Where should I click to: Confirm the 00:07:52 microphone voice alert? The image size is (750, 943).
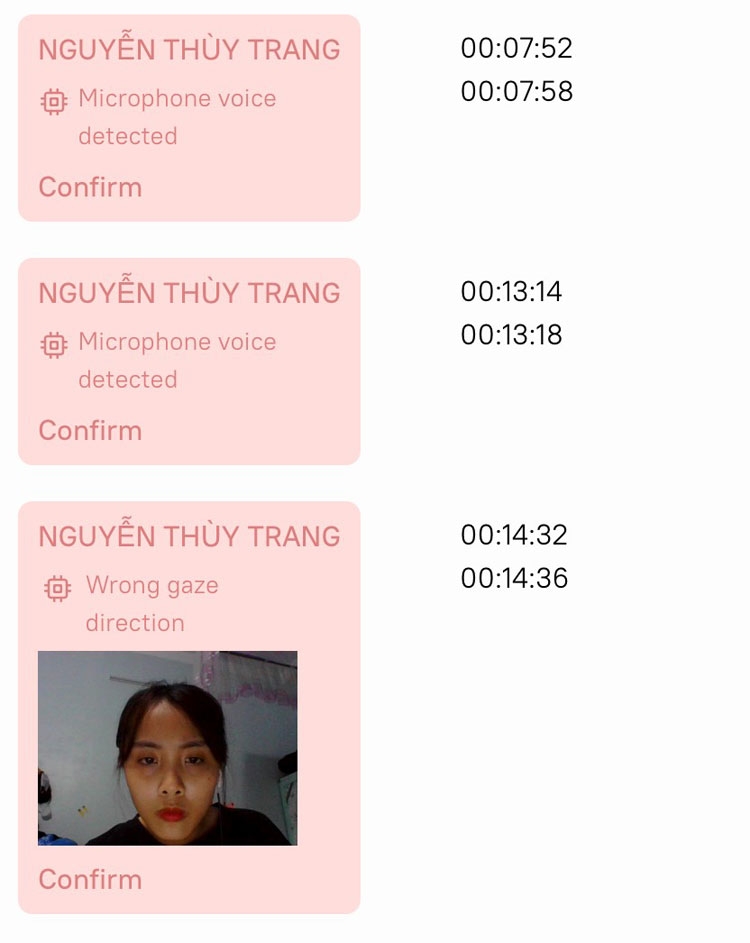(90, 187)
